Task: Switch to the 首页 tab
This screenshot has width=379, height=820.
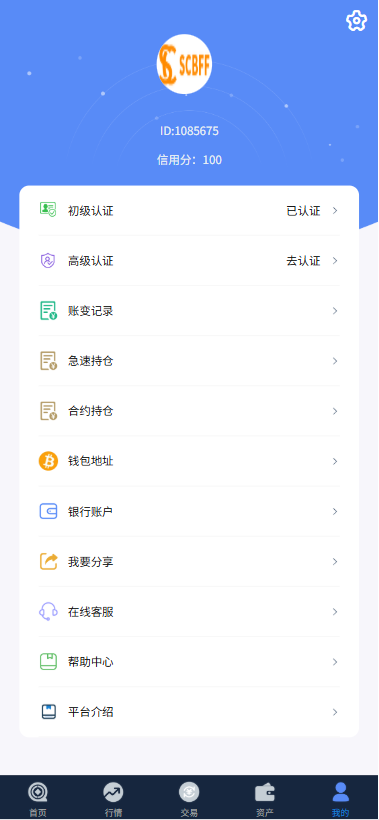Action: click(38, 798)
